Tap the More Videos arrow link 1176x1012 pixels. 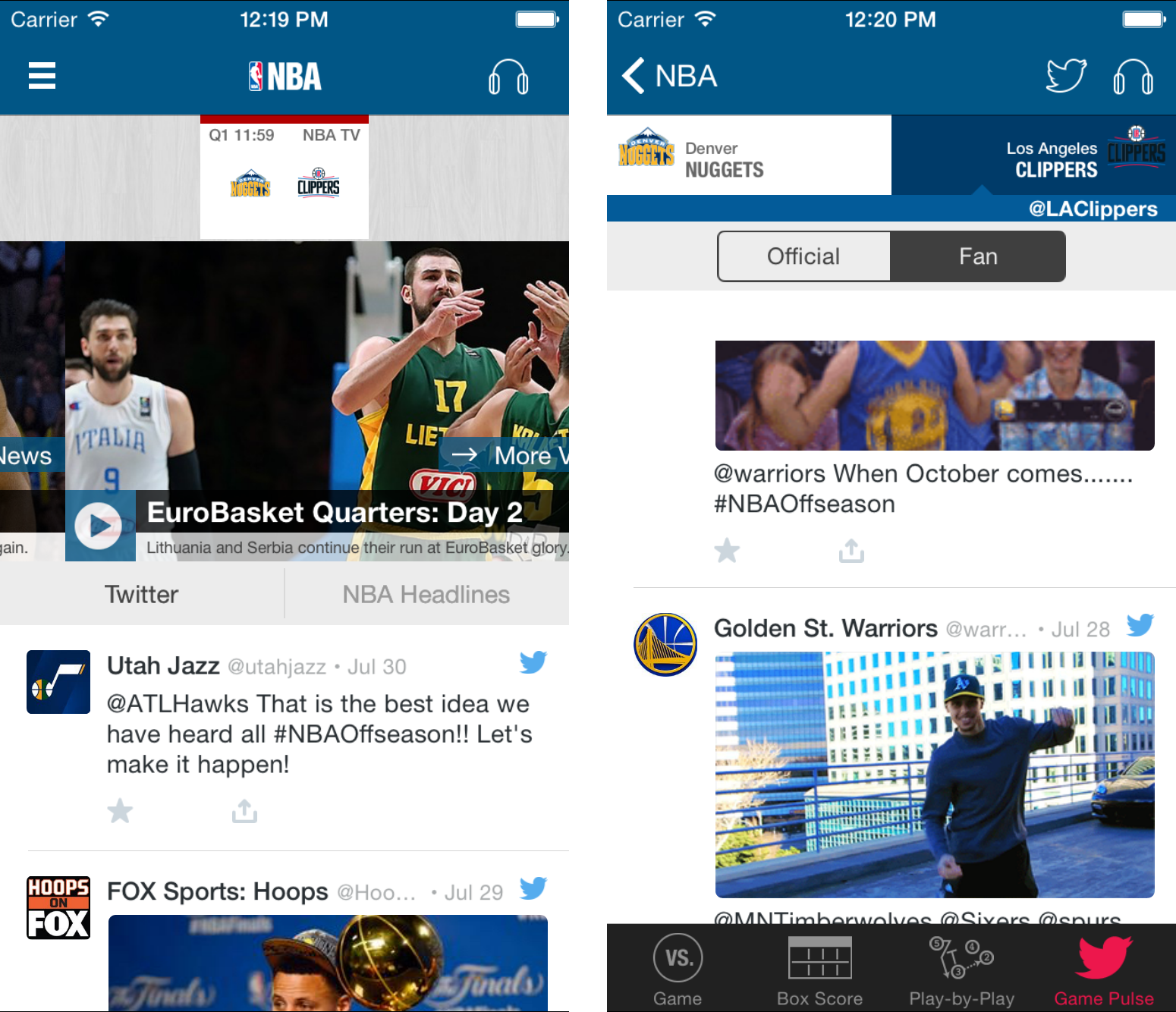pos(505,455)
